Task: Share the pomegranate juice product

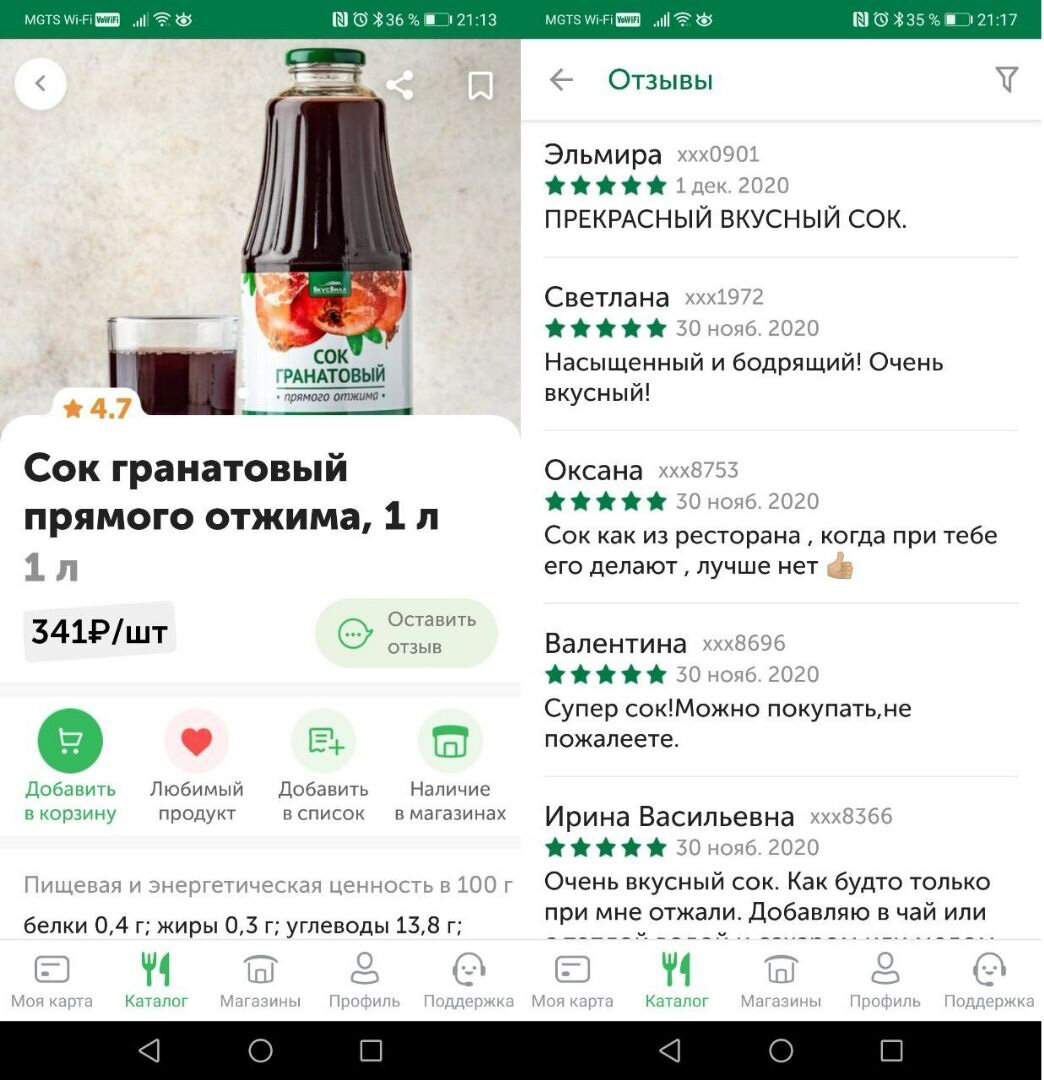Action: click(x=400, y=86)
